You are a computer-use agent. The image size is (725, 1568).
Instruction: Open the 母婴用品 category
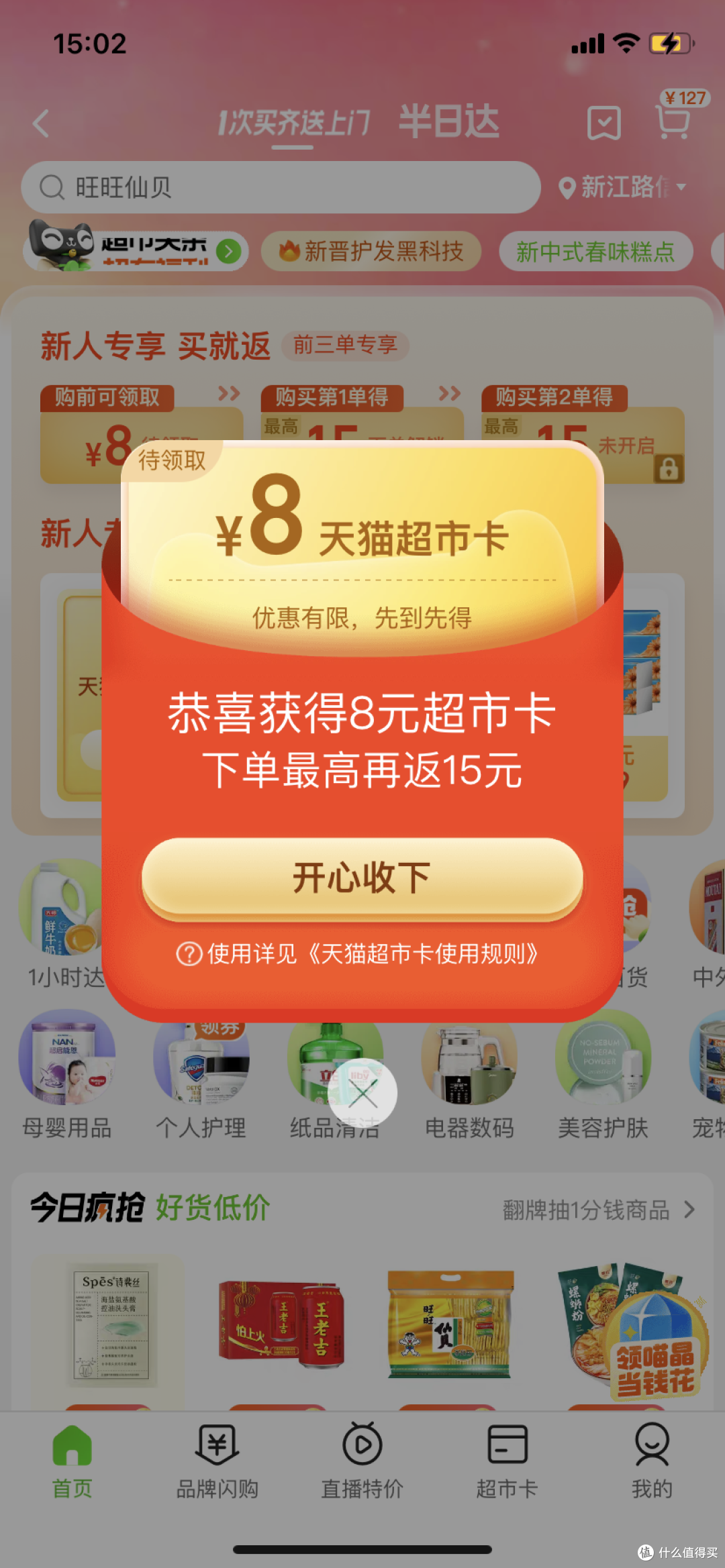pos(67,1075)
